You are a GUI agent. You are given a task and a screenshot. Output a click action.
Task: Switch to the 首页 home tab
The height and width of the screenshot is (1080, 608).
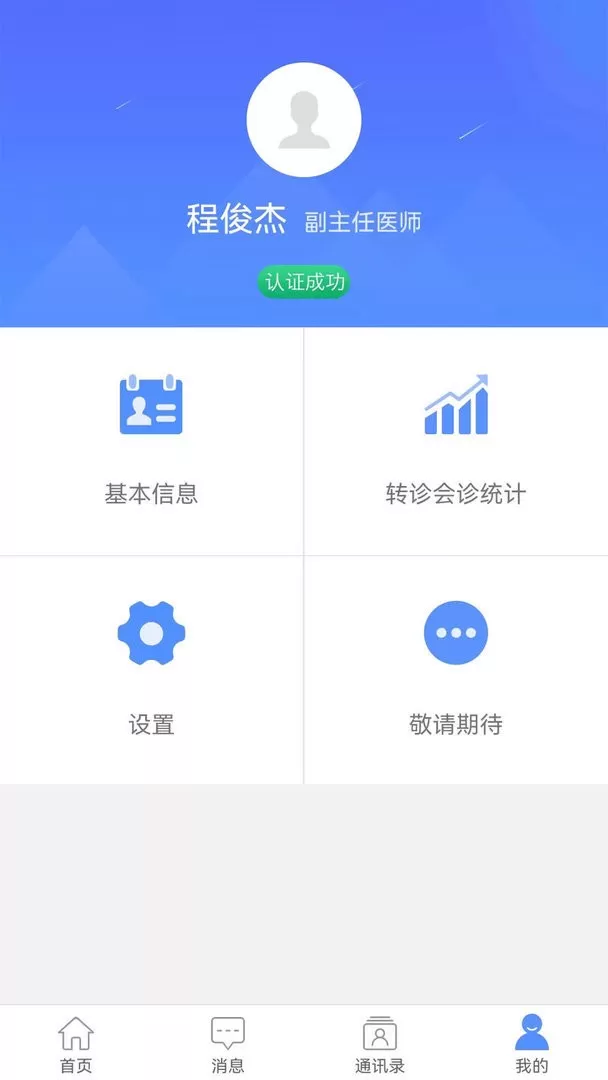(76, 1043)
